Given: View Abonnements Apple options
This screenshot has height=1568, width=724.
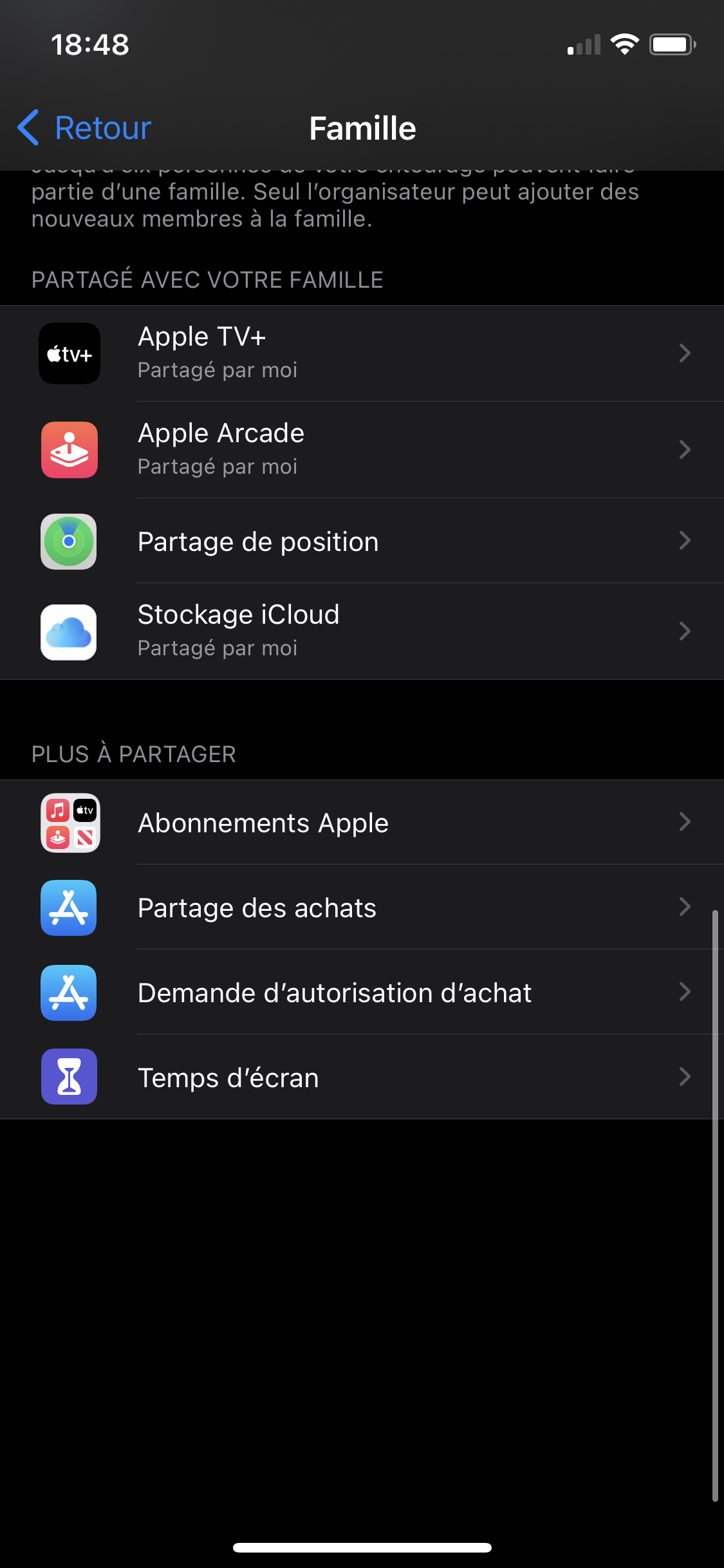Looking at the screenshot, I should [362, 823].
